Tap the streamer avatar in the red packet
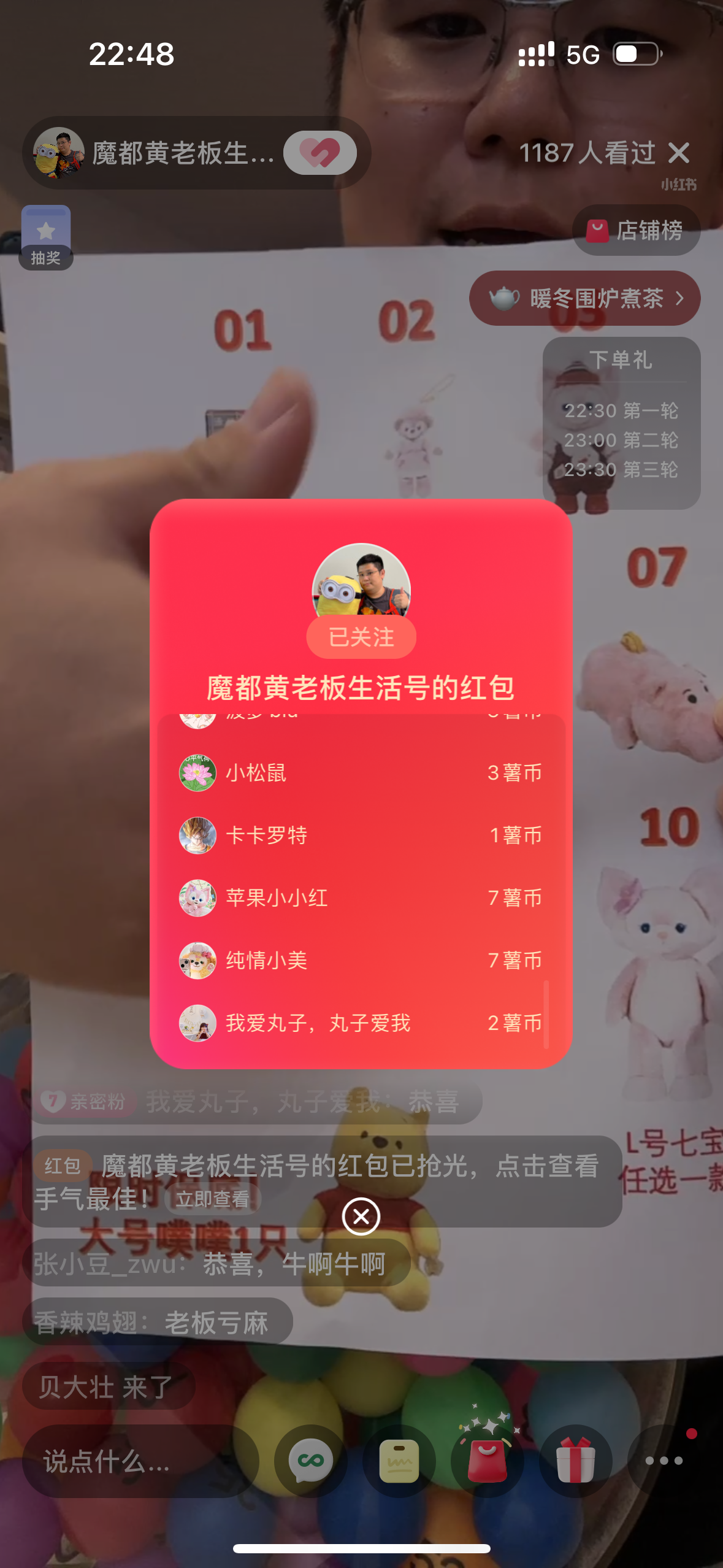723x1568 pixels. 361,581
